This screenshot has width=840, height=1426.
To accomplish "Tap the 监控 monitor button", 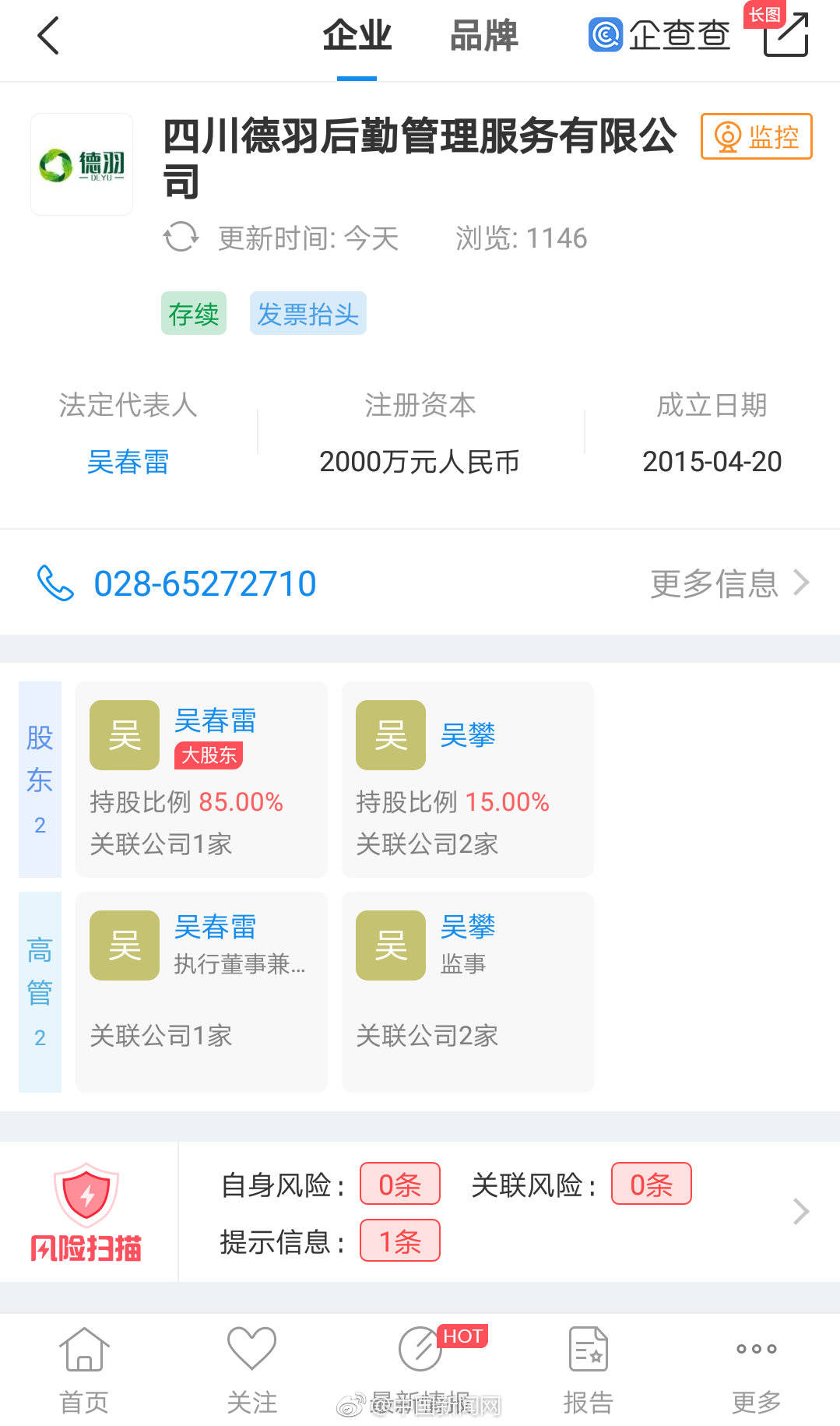I will pyautogui.click(x=756, y=137).
